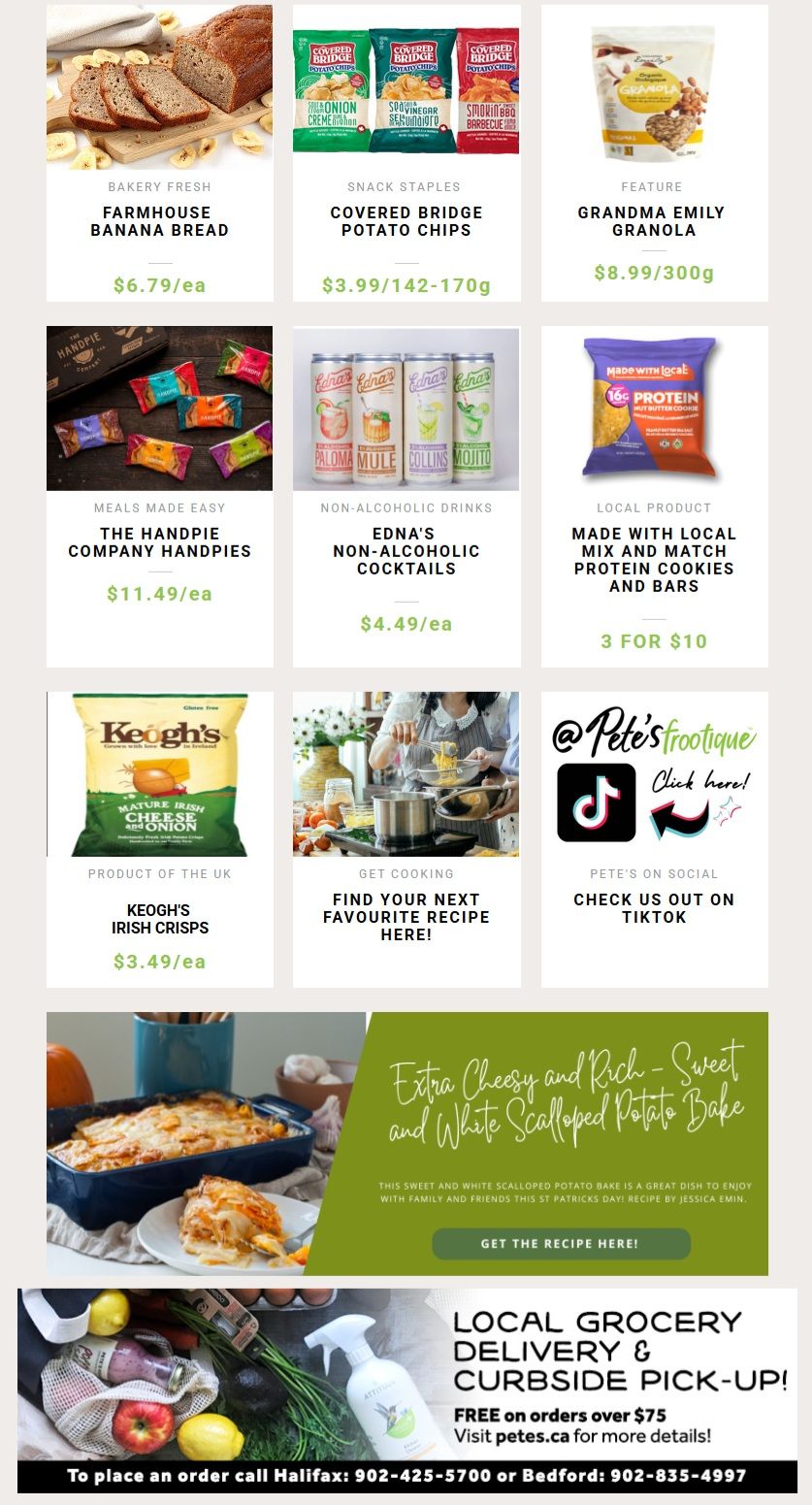
Task: Open Find Your Next Favourite Recipe tile
Action: pos(406,916)
